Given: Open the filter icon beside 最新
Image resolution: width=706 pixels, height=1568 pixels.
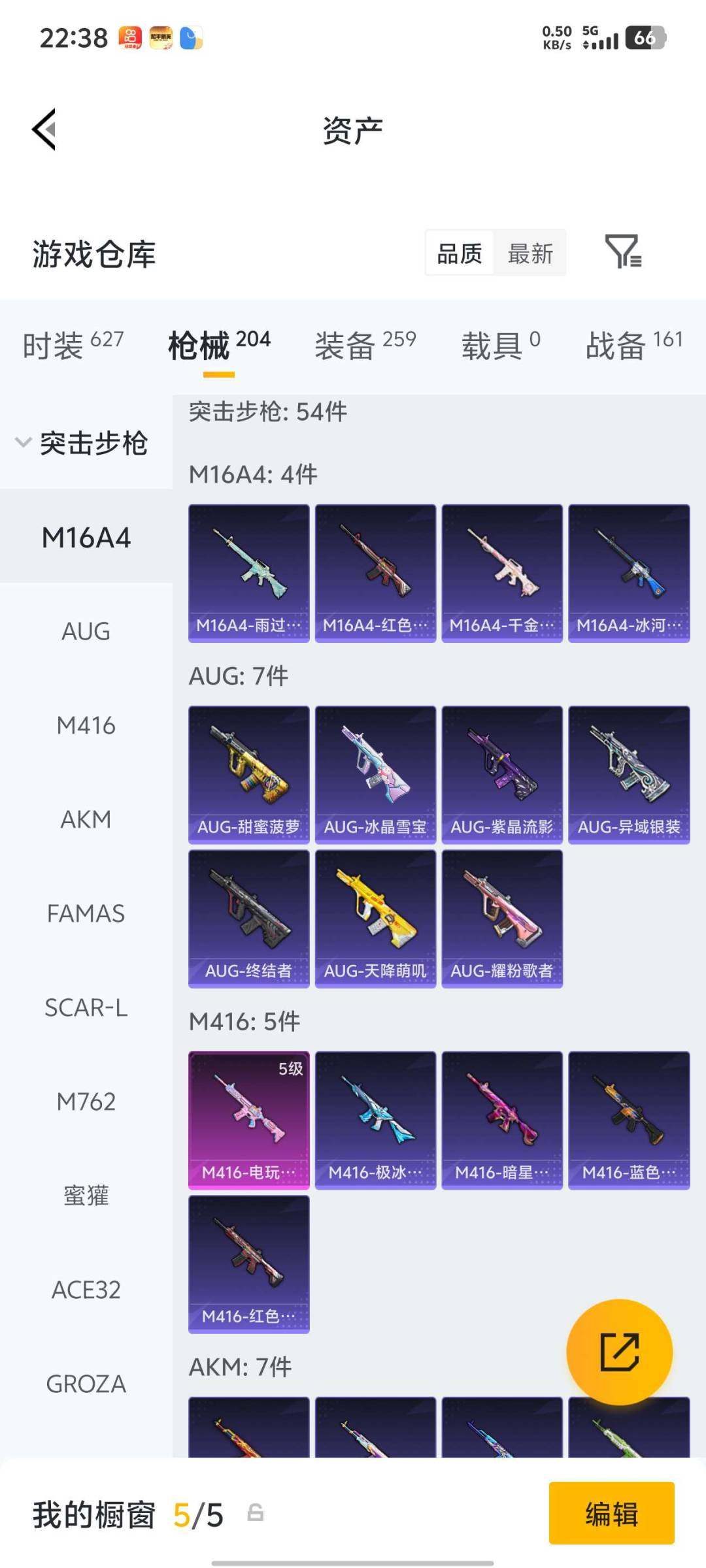Looking at the screenshot, I should (x=623, y=252).
